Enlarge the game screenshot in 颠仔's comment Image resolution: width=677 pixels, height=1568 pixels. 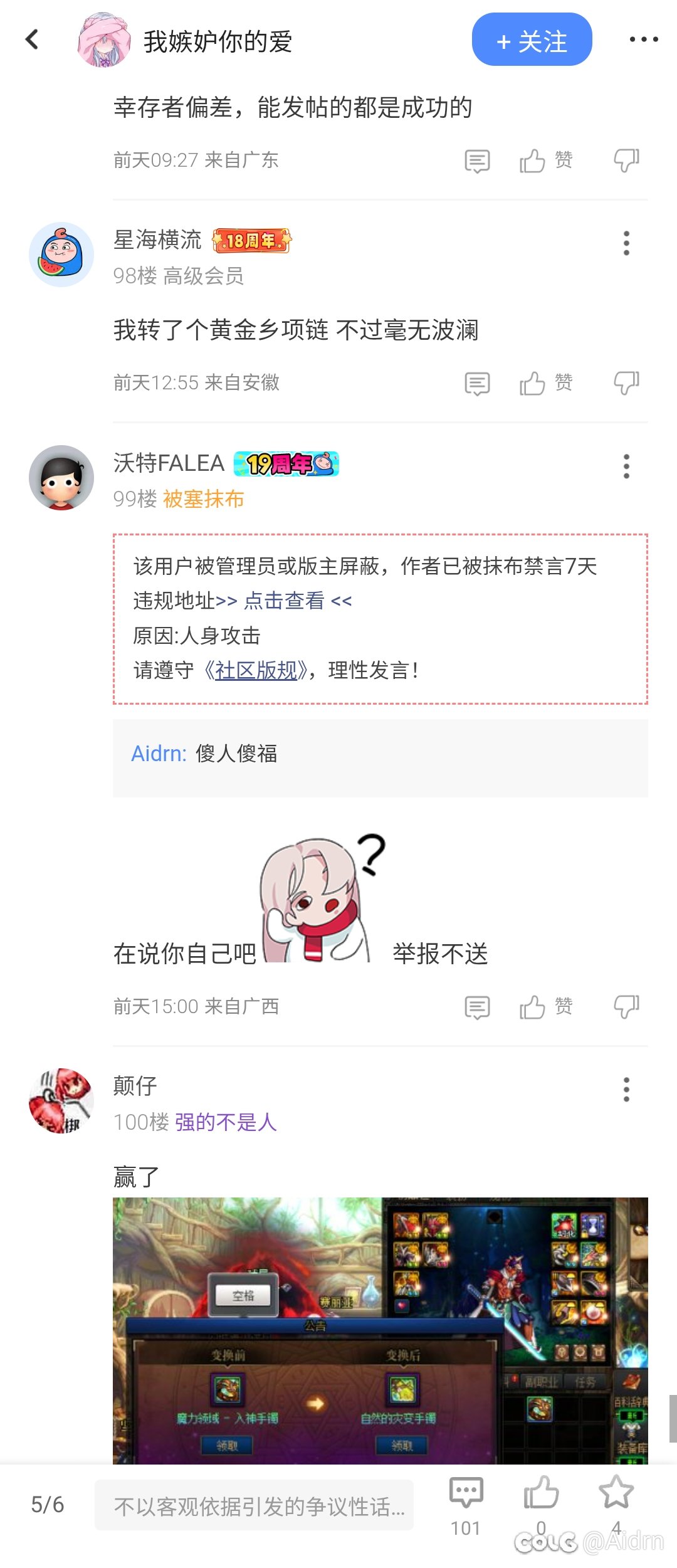click(380, 1329)
